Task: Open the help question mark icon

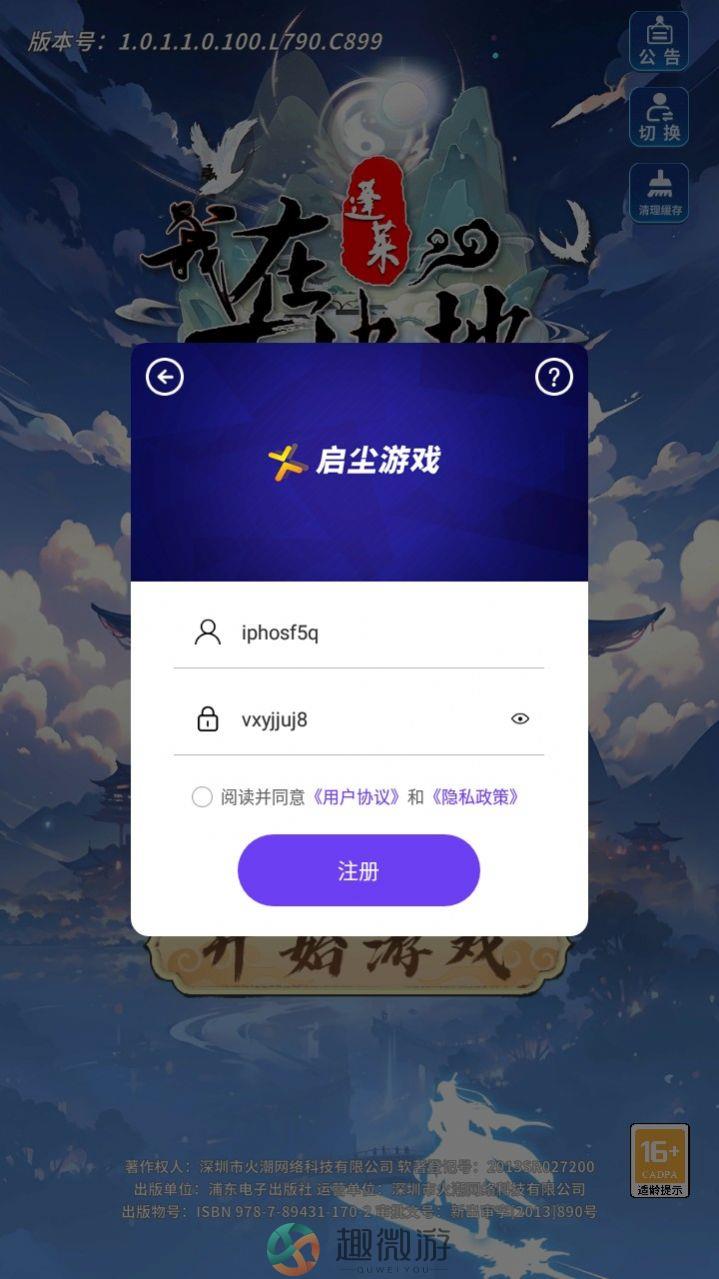Action: [x=553, y=377]
